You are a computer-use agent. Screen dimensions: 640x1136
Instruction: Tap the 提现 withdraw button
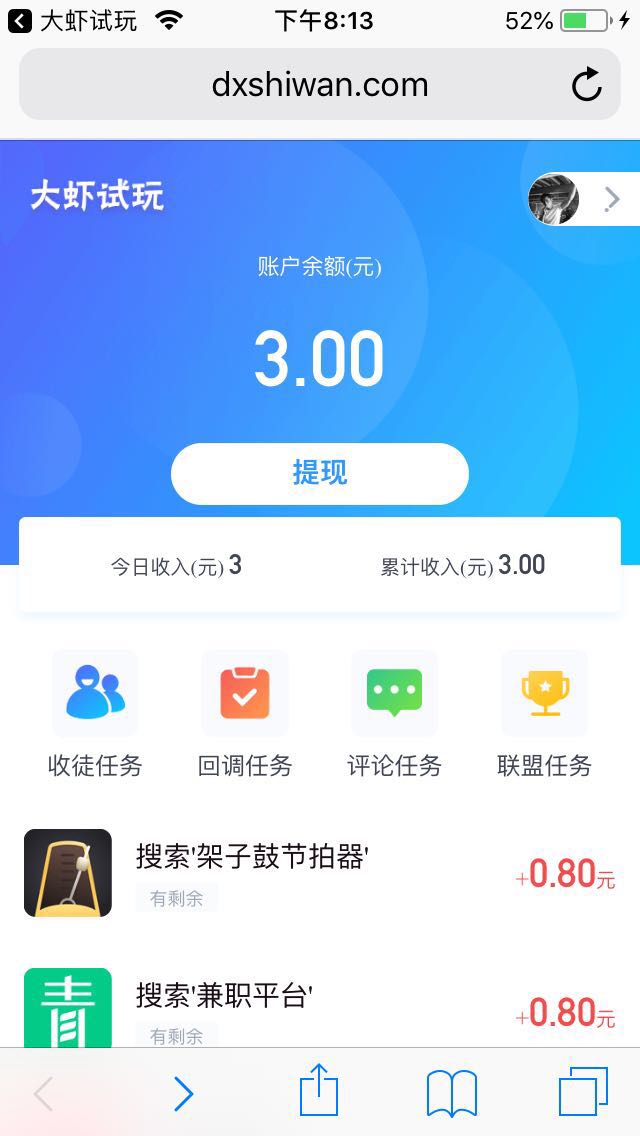pyautogui.click(x=319, y=474)
